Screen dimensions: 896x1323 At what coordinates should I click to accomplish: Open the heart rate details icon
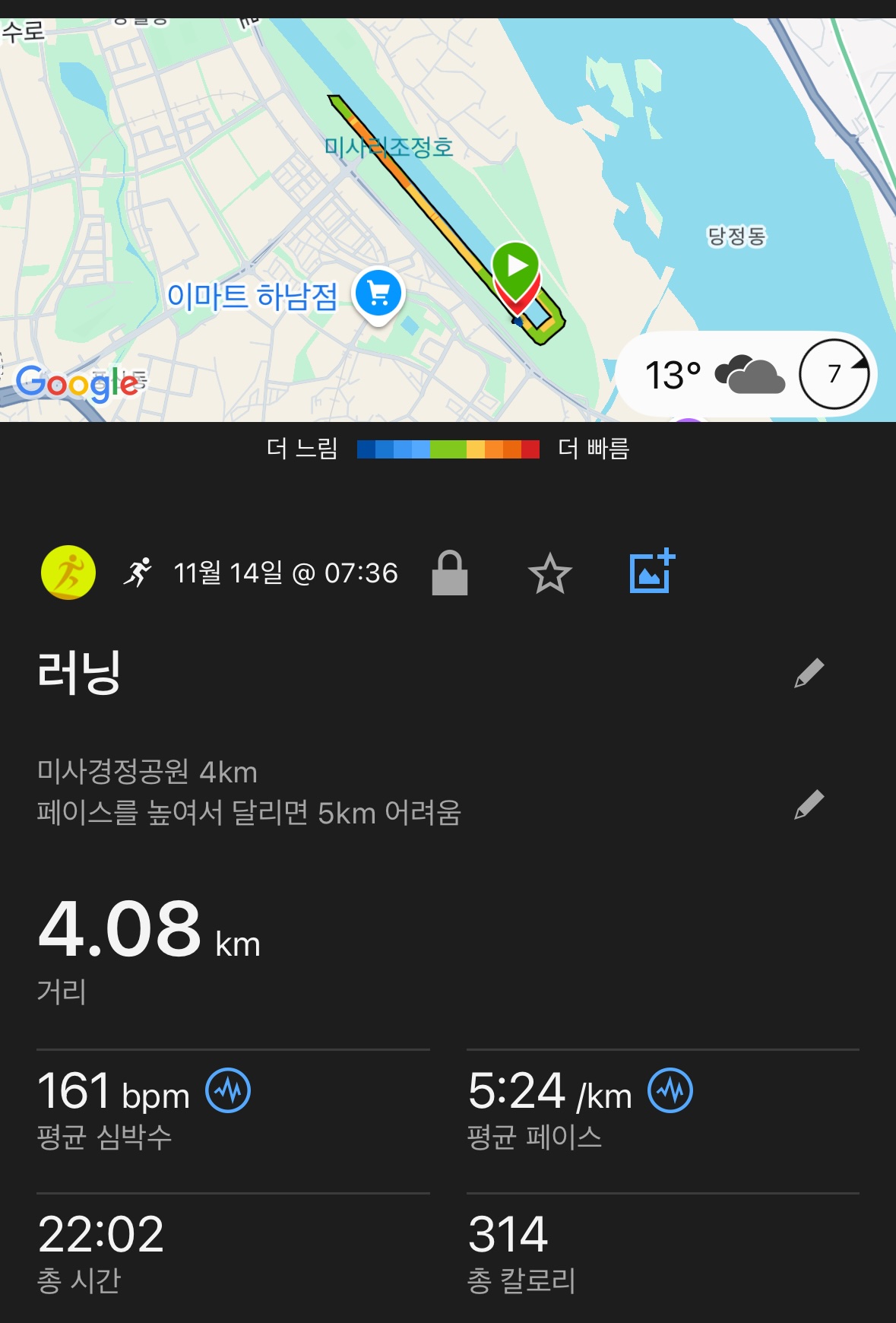tap(228, 1090)
